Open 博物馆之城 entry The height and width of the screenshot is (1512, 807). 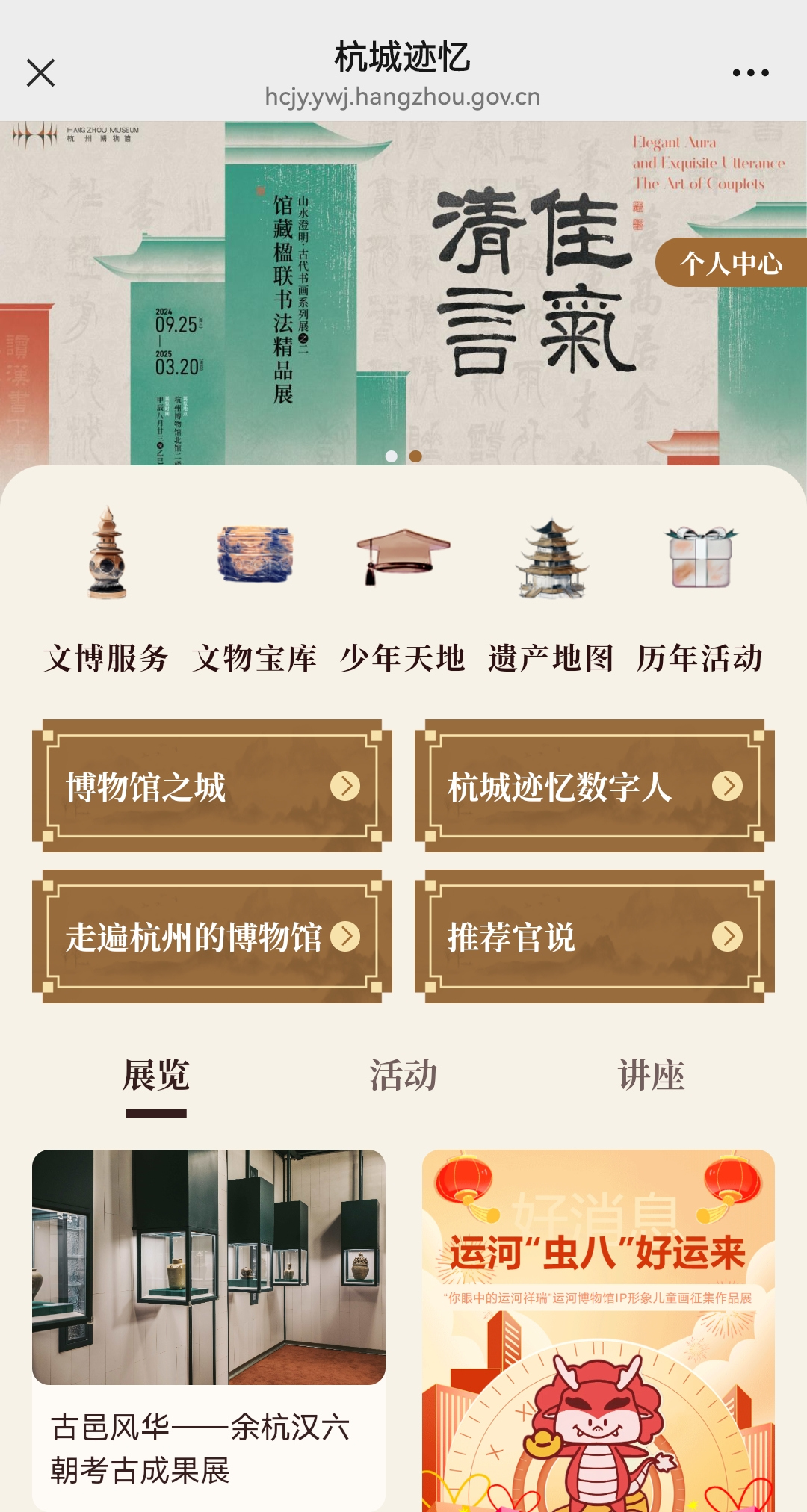pyautogui.click(x=211, y=787)
